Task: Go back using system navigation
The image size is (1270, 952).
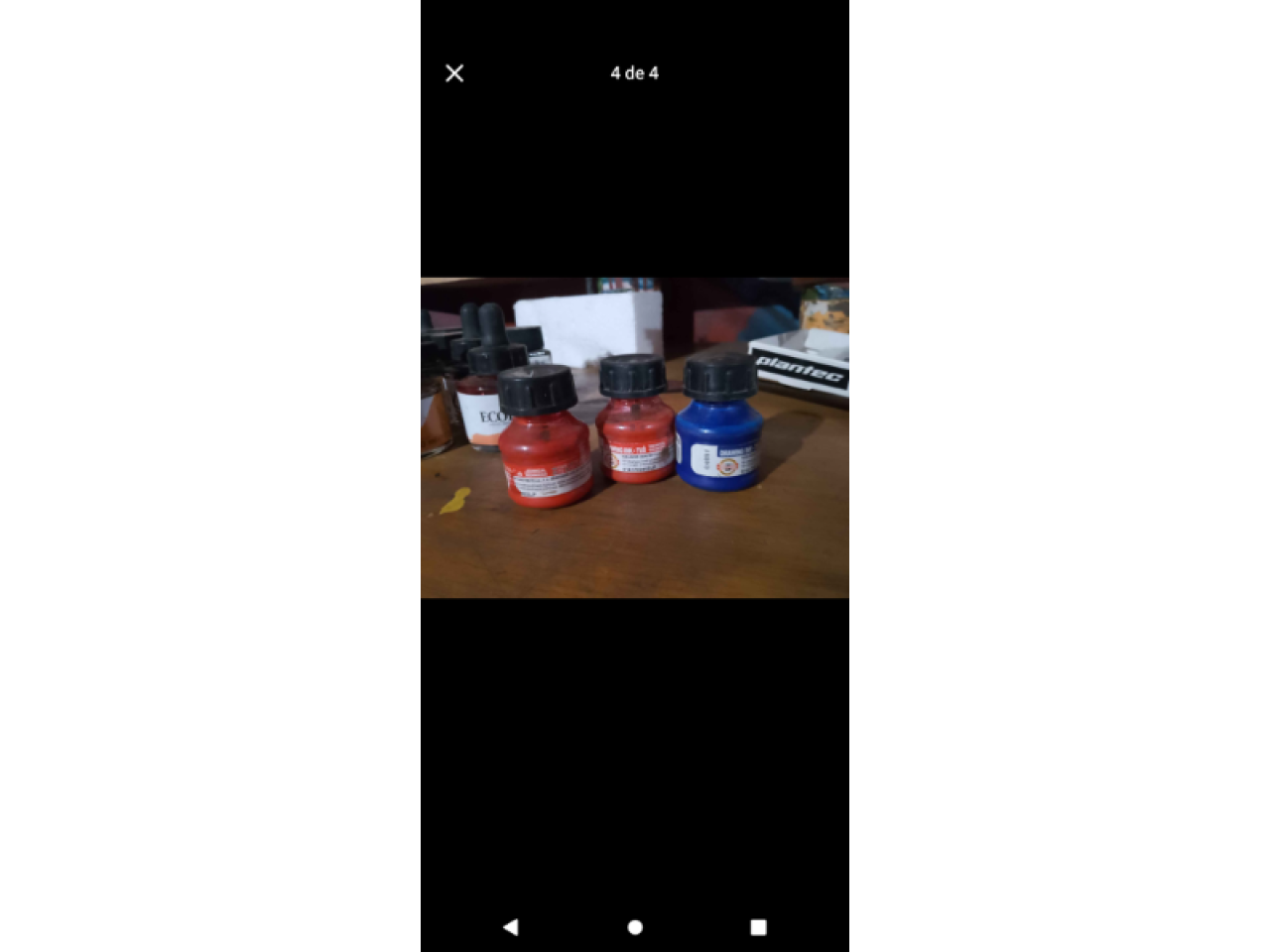Action: 511,927
